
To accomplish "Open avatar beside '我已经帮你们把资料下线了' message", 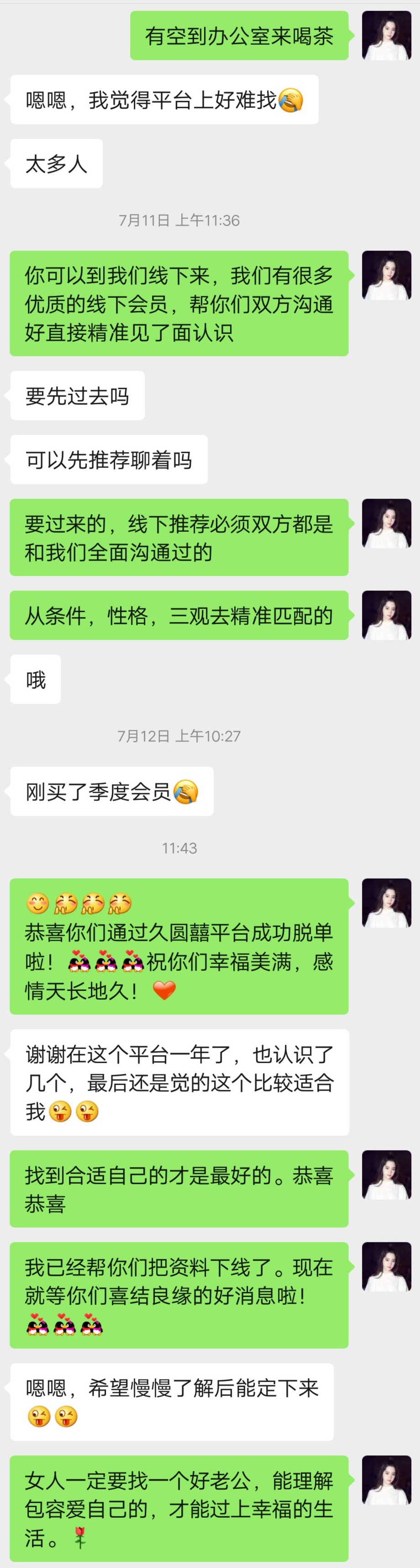I will (x=387, y=1267).
